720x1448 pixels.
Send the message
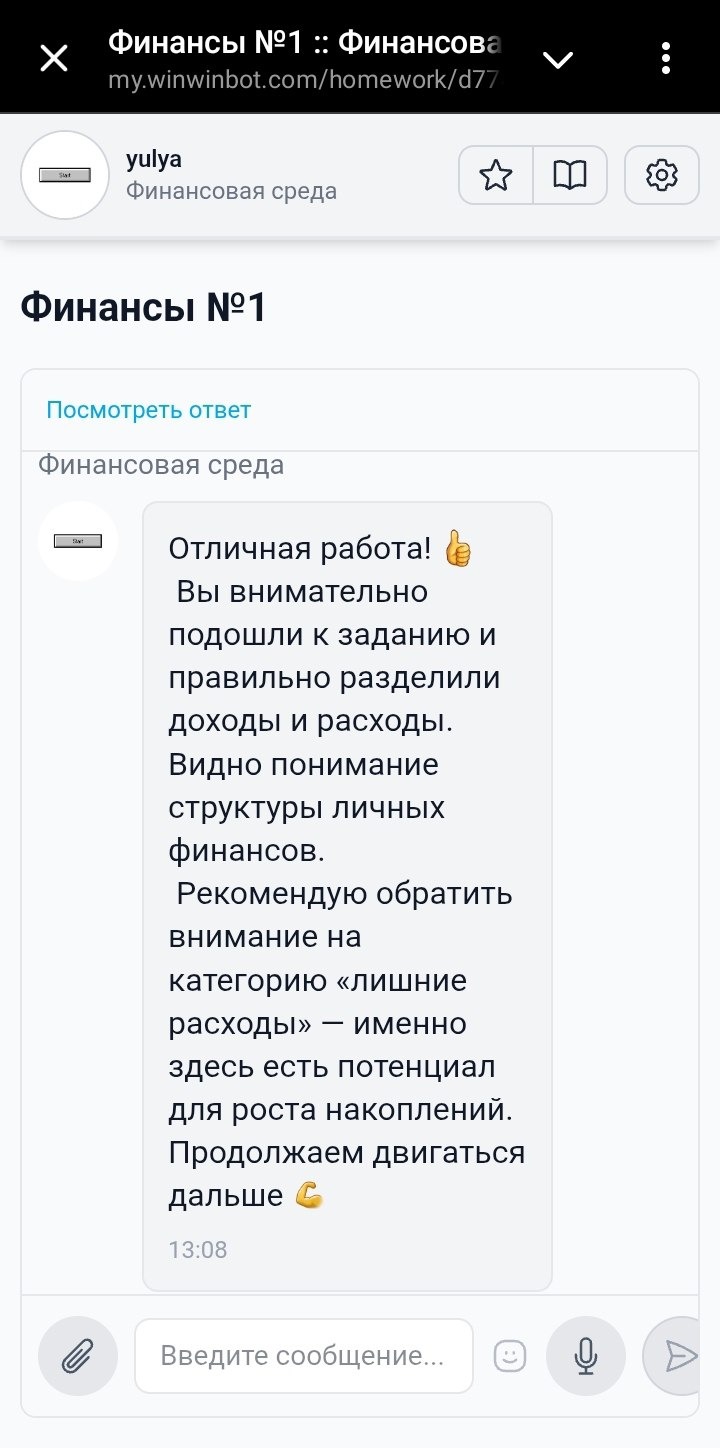click(x=680, y=1356)
